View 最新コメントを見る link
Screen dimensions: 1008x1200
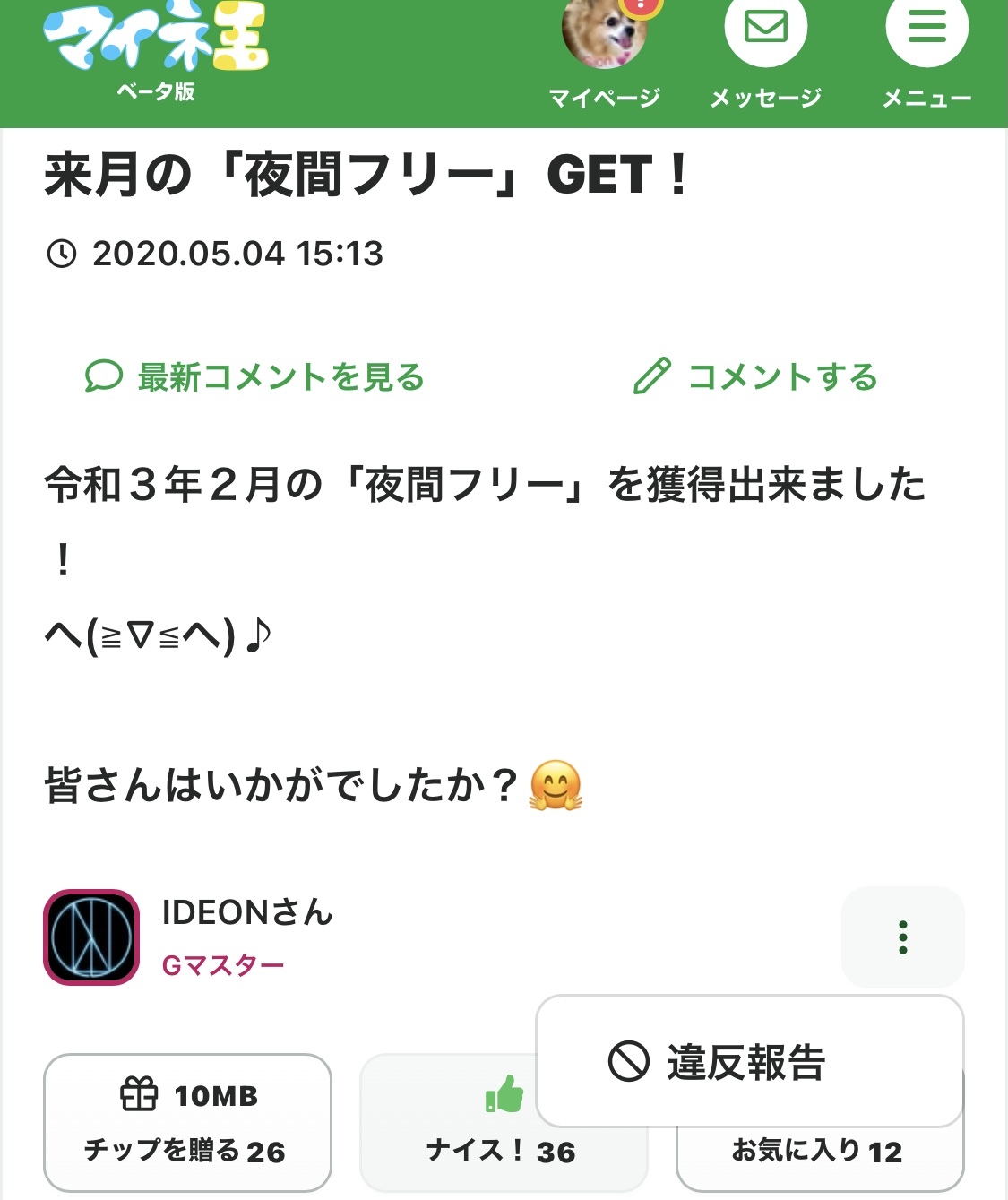[255, 377]
